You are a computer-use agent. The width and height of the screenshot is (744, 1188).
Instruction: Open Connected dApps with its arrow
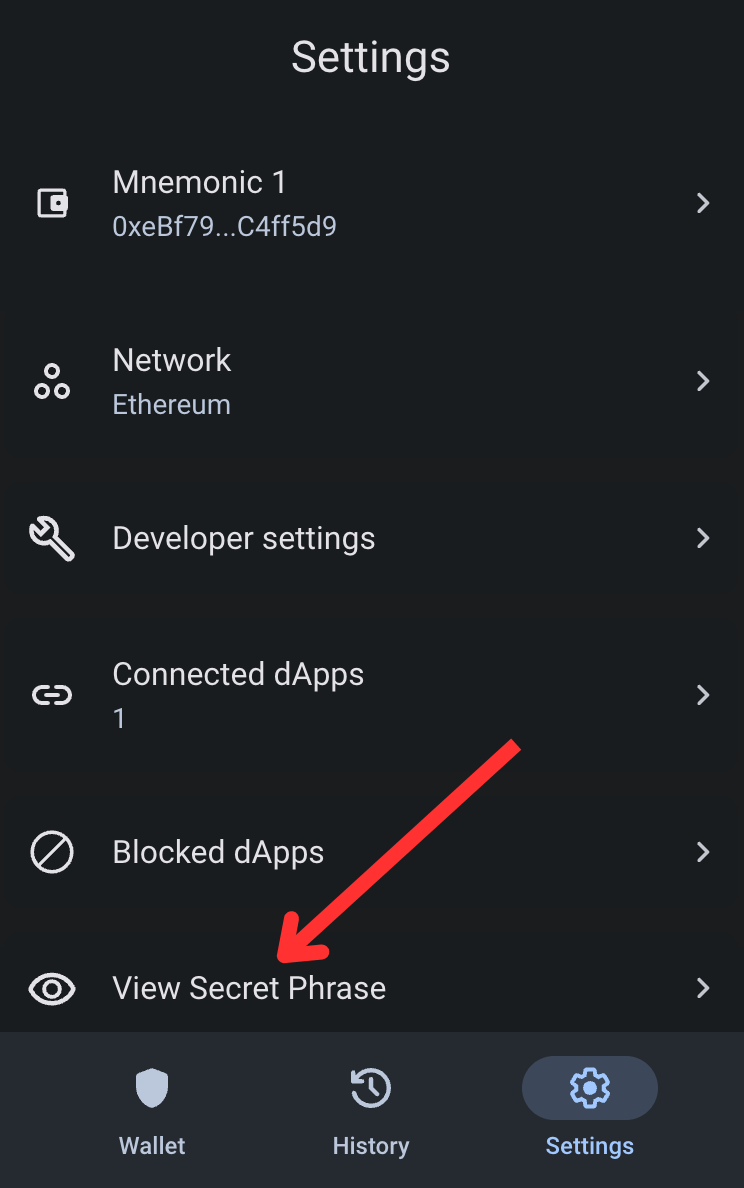pos(703,694)
